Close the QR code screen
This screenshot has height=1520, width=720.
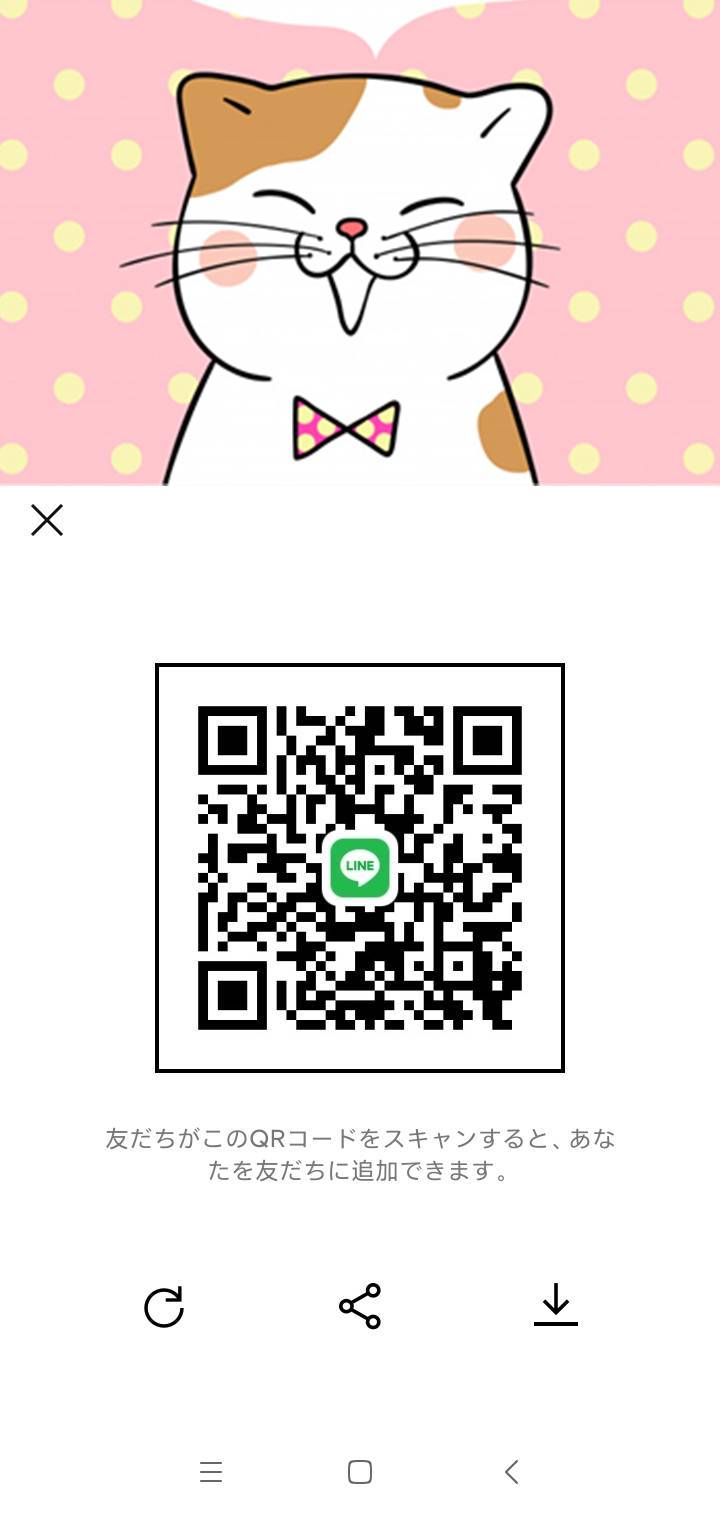[x=47, y=520]
